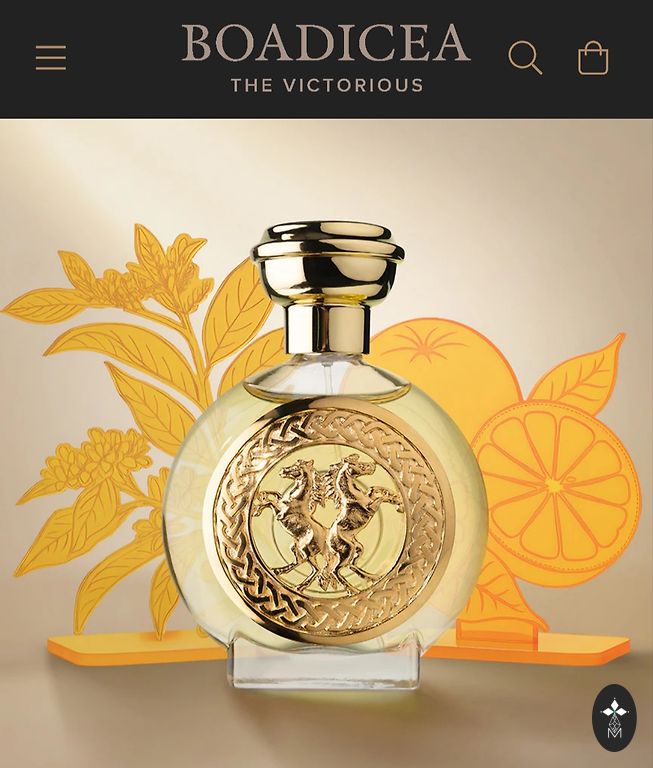Open the hamburger navigation menu

tap(51, 58)
